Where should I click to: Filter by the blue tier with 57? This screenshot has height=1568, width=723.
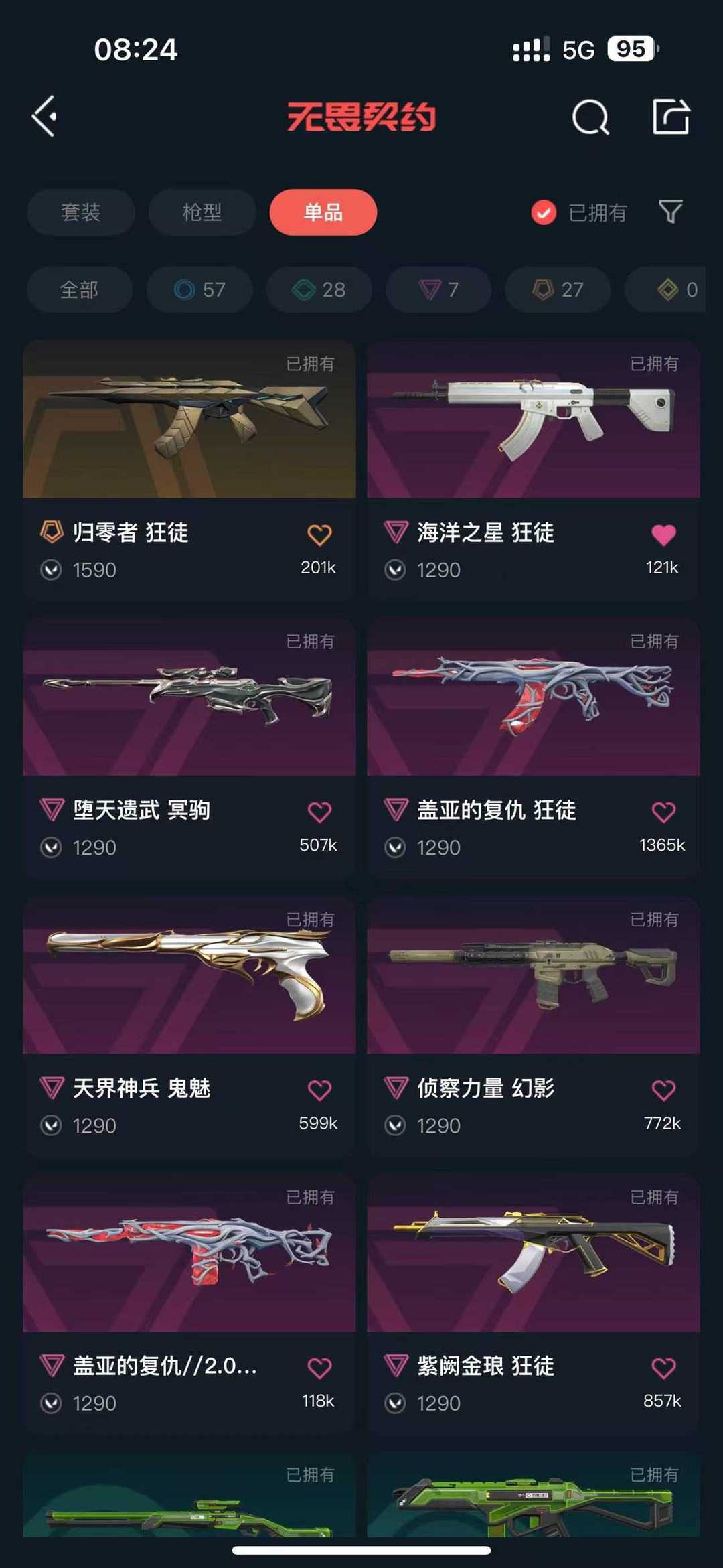(199, 289)
